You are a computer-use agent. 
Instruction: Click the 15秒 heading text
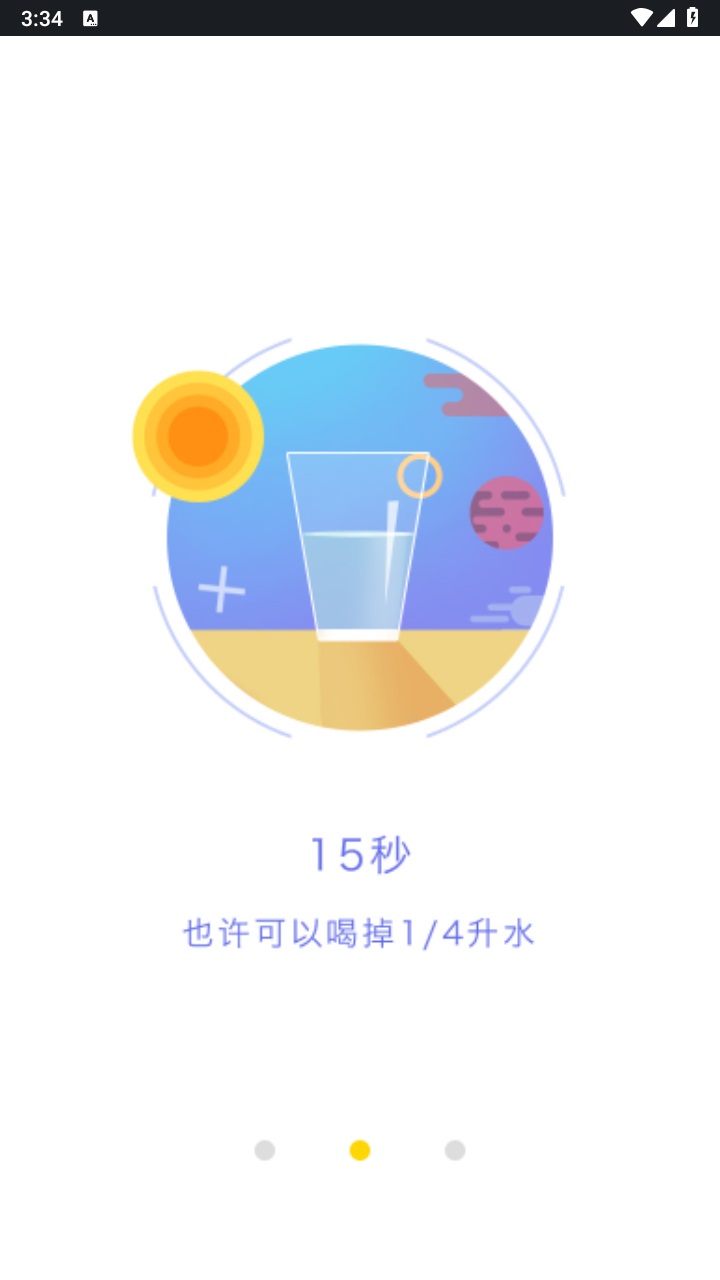[360, 853]
